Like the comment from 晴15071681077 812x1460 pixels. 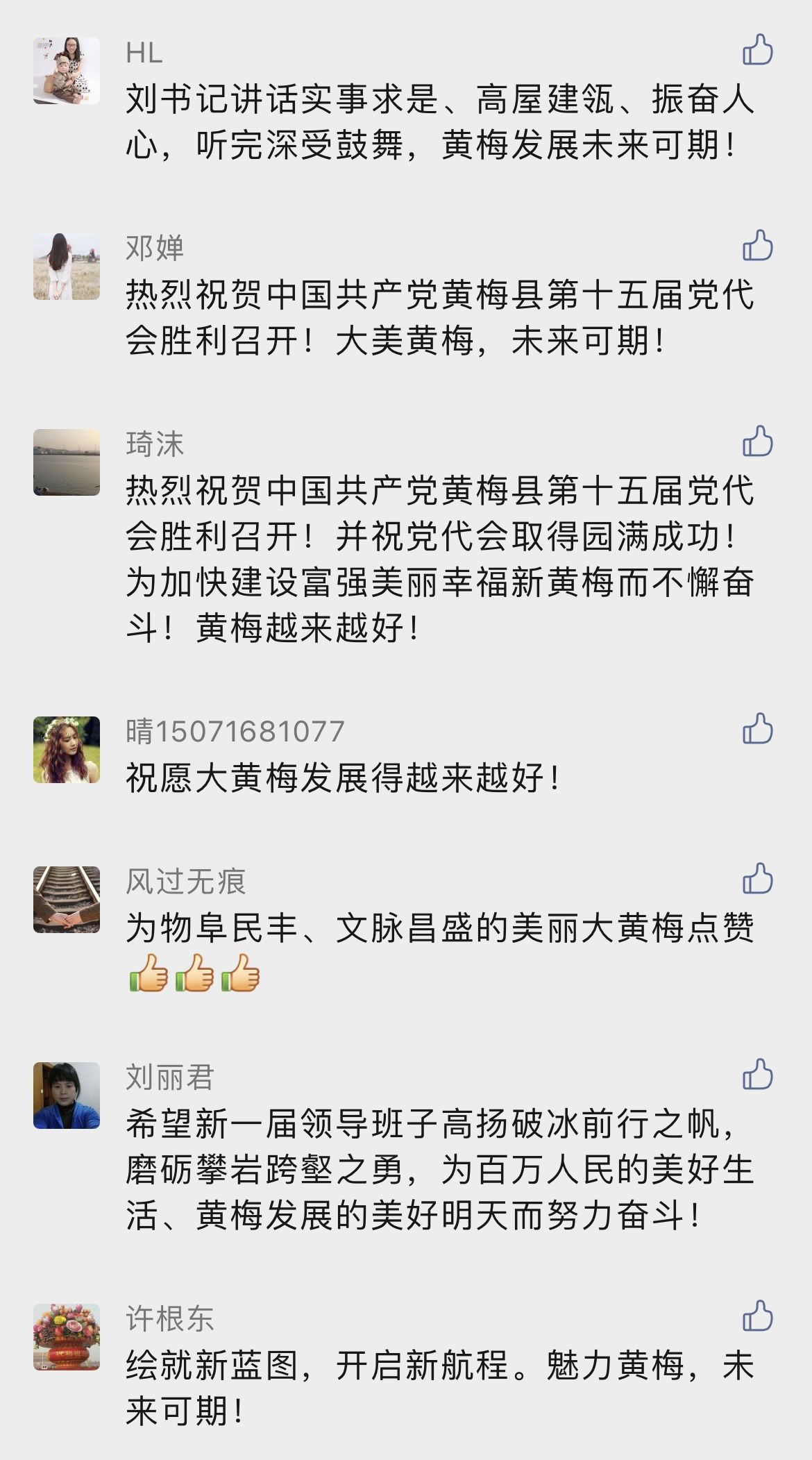[757, 729]
